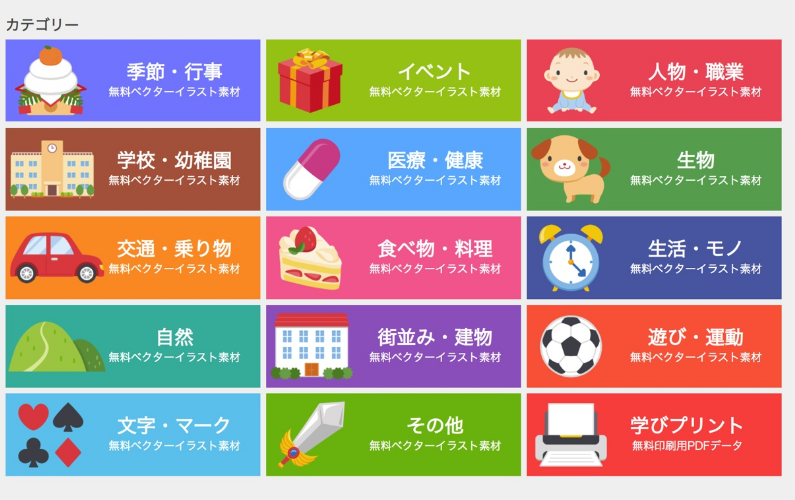
Task: Go to the 医療・健康 category
Action: pyautogui.click(x=393, y=169)
